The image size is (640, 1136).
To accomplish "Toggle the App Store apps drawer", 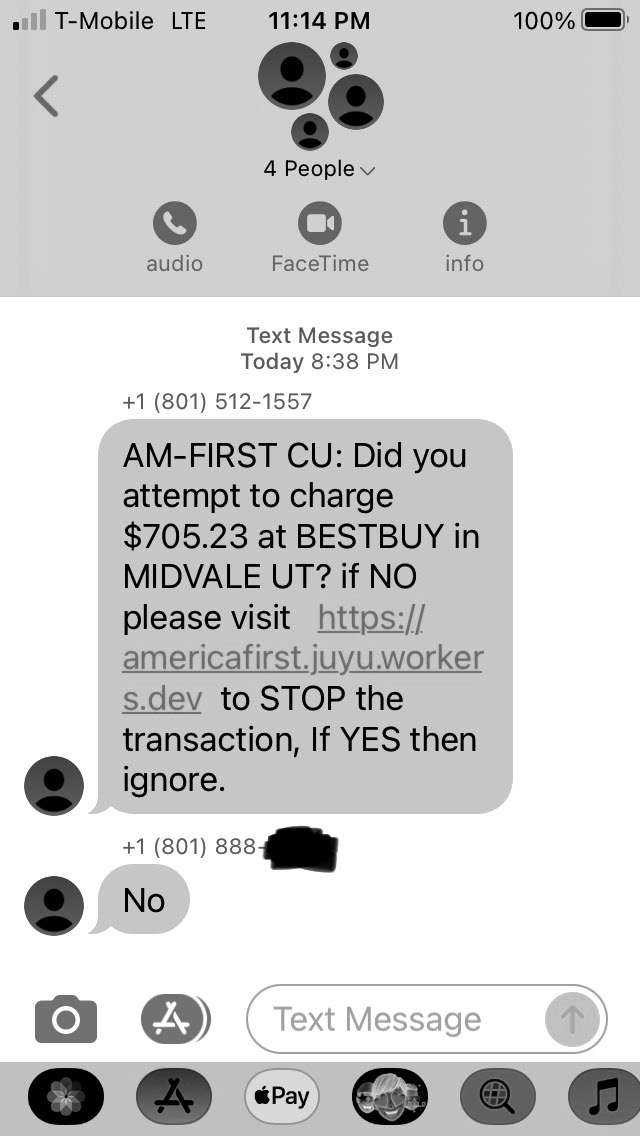I will [175, 1019].
